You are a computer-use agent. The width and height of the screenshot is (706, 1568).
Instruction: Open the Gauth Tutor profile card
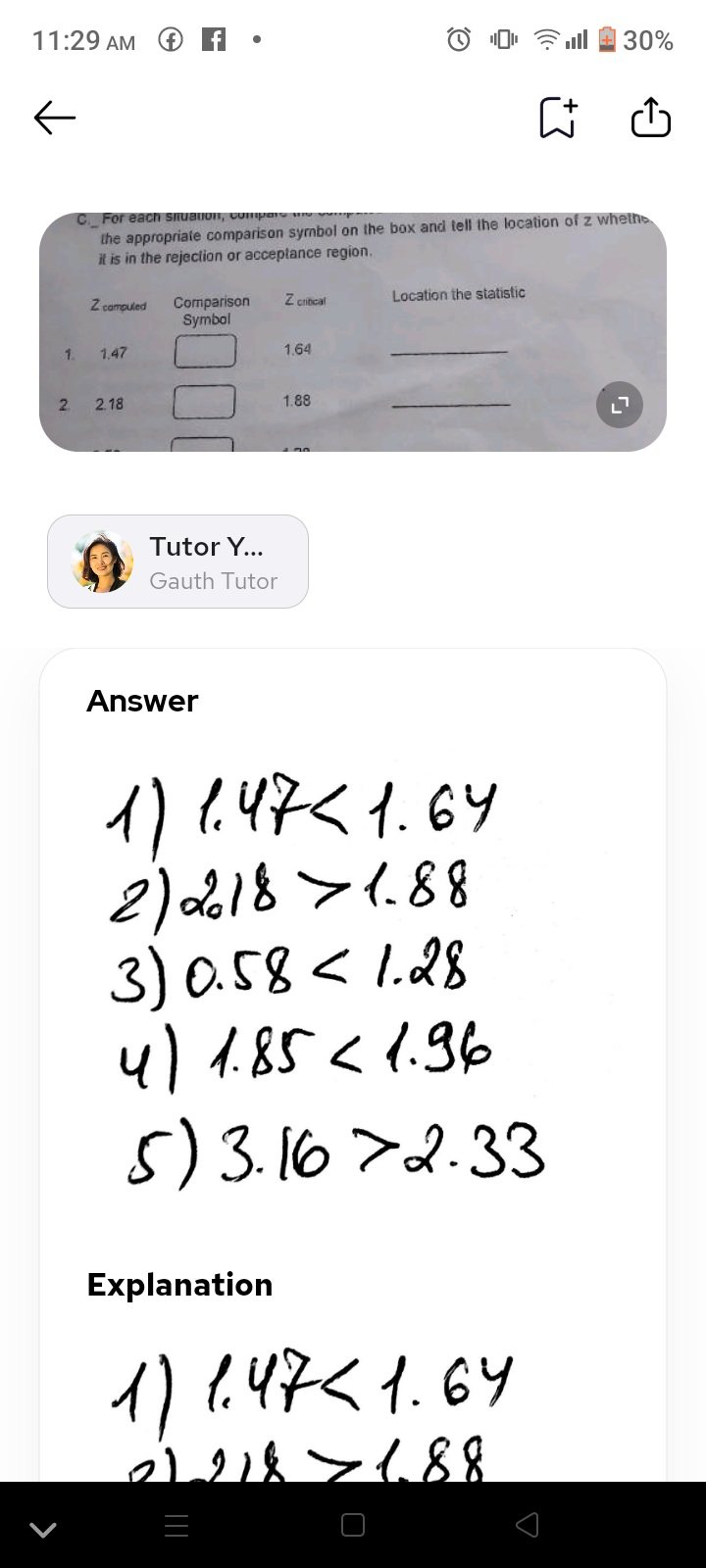pyautogui.click(x=177, y=562)
